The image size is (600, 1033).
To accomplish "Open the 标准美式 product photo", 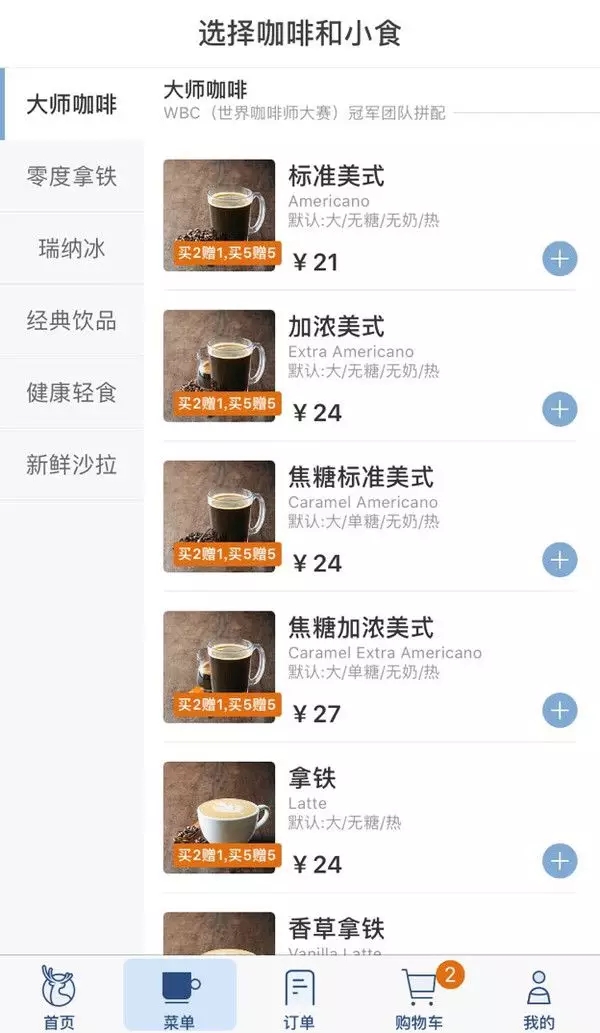I will pos(219,215).
